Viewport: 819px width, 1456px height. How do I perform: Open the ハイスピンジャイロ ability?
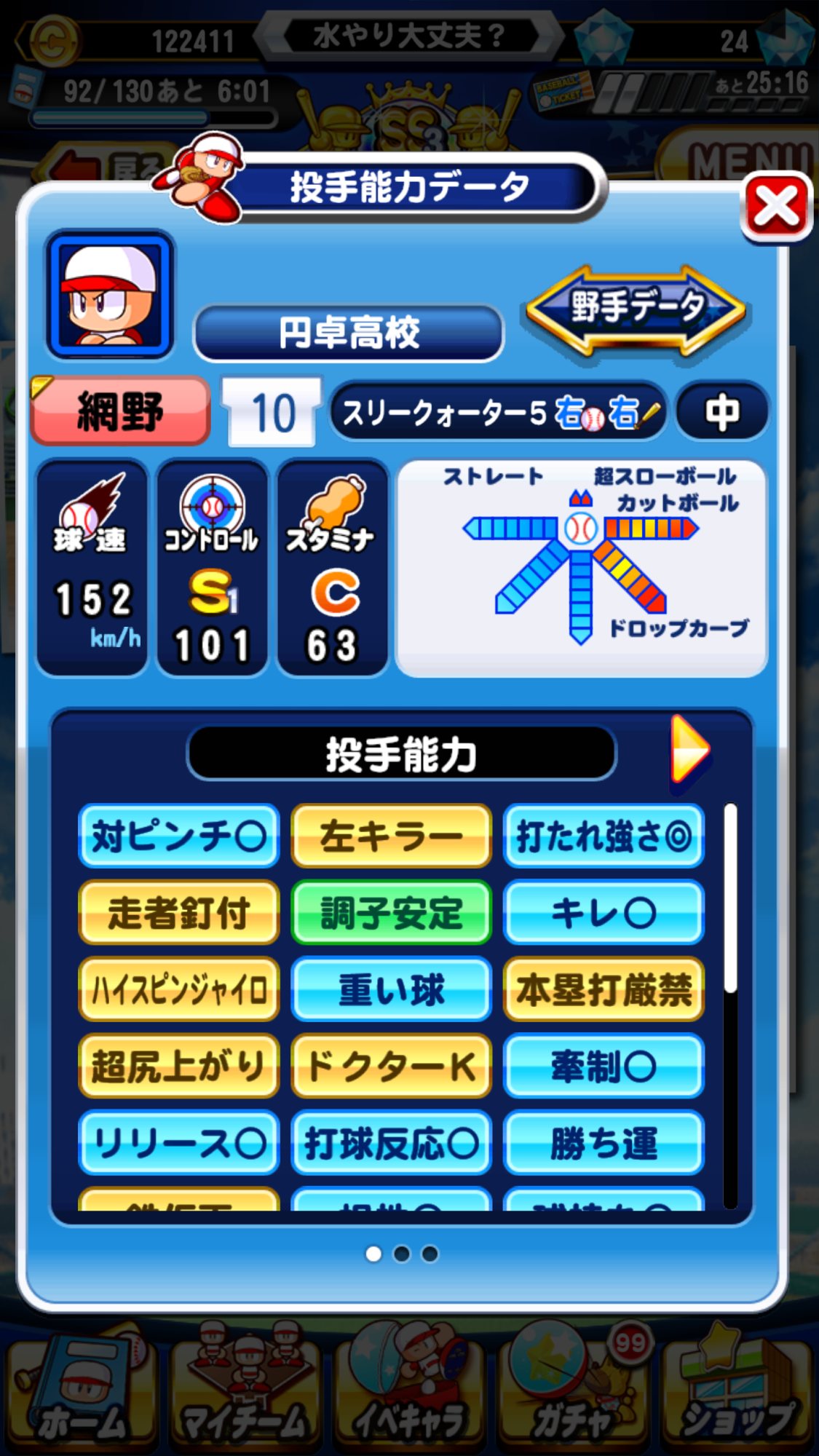pos(178,990)
